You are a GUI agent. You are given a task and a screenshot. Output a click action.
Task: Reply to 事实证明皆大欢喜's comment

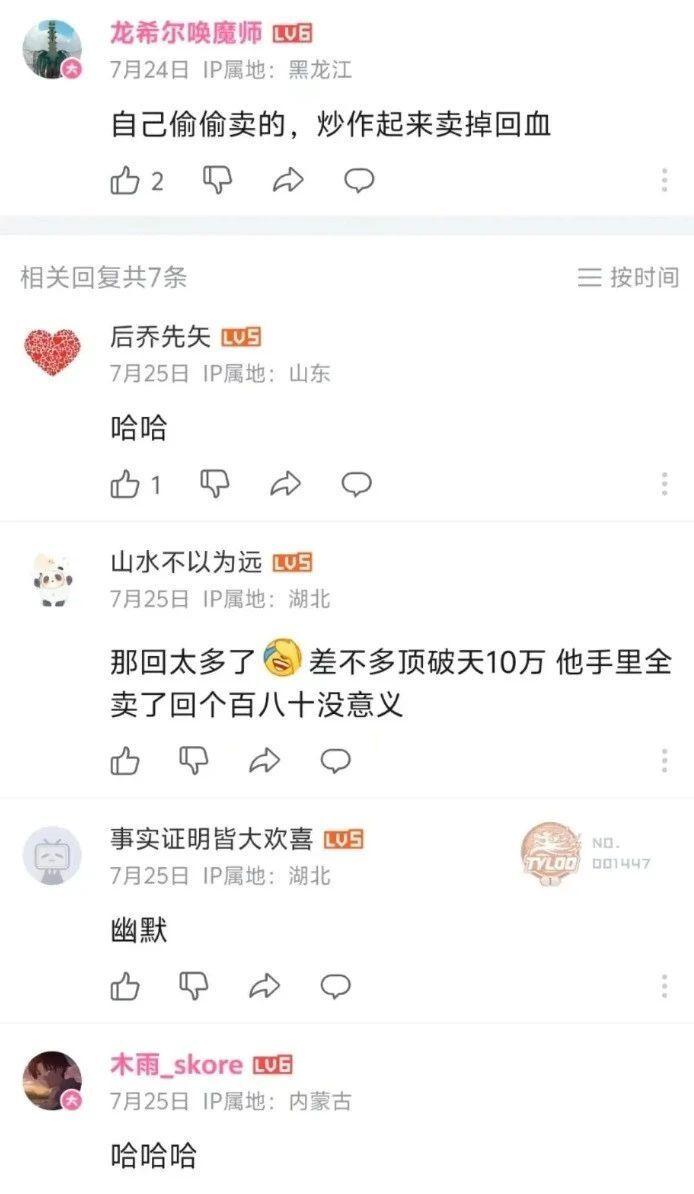(x=335, y=986)
